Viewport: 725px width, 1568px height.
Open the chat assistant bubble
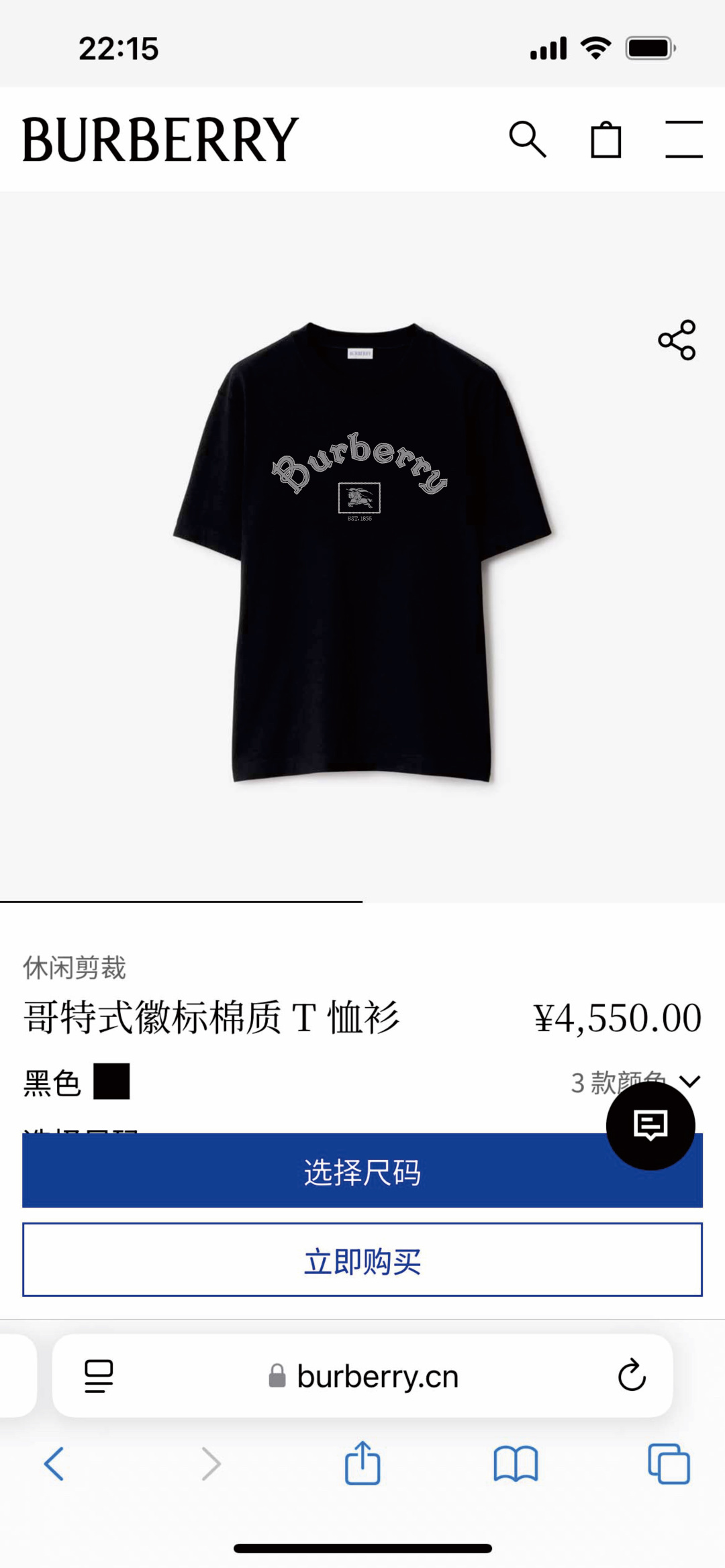point(650,1127)
